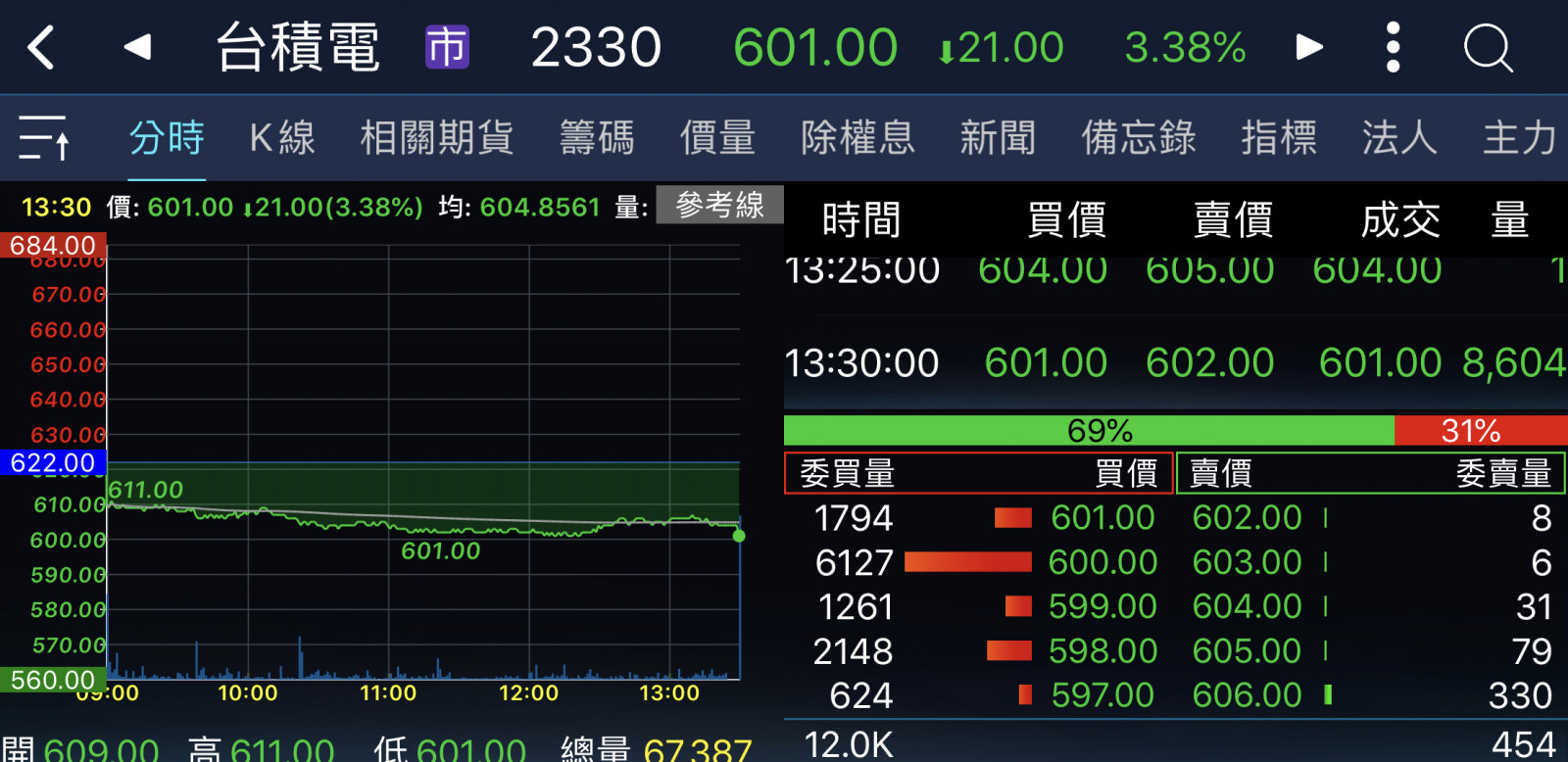The width and height of the screenshot is (1568, 762).
Task: Switch to the previous stock
Action: click(137, 47)
